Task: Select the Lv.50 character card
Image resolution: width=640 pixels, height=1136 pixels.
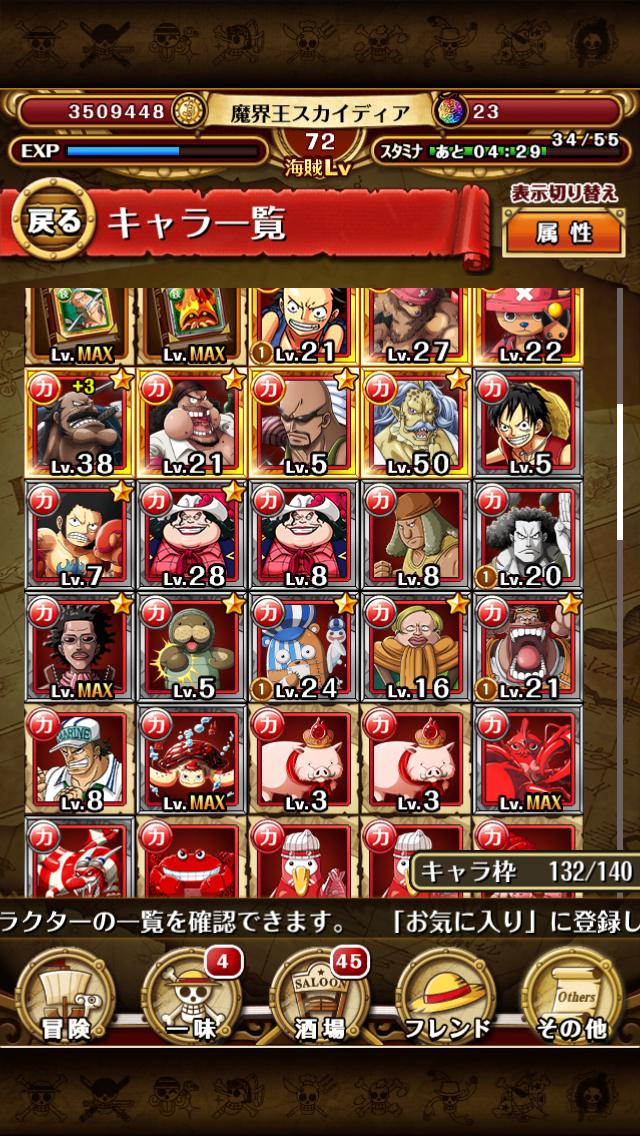Action: click(416, 423)
